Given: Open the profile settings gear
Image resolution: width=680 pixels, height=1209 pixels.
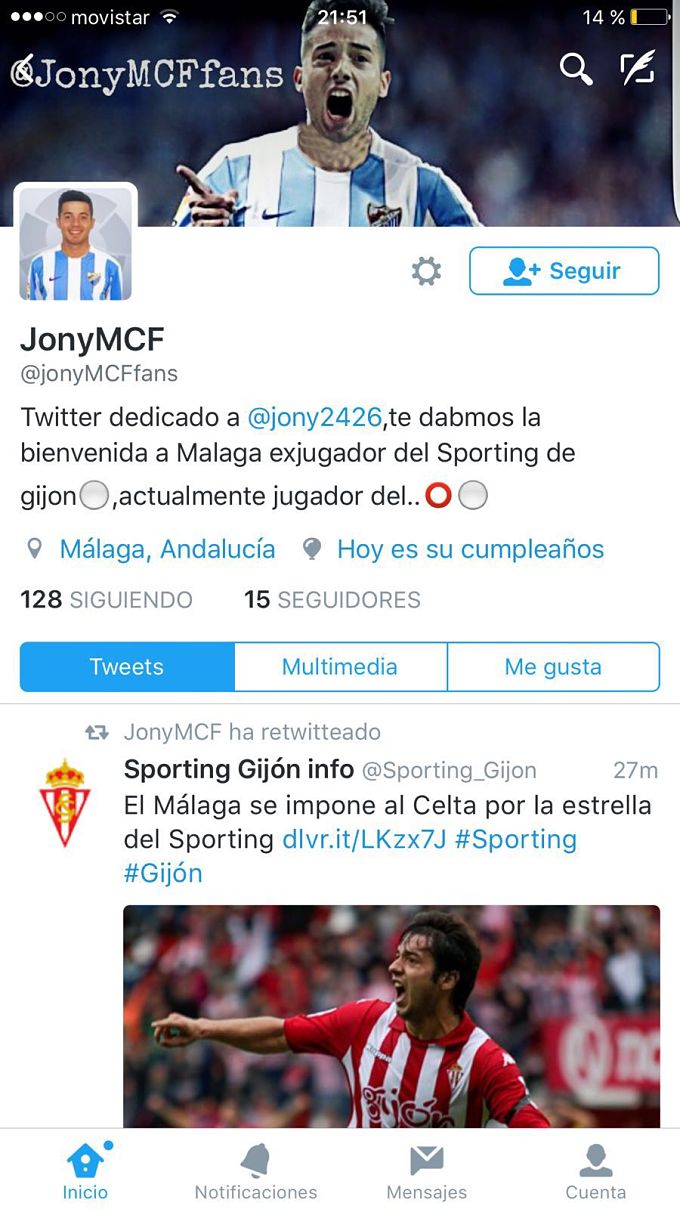Looking at the screenshot, I should click(x=426, y=271).
